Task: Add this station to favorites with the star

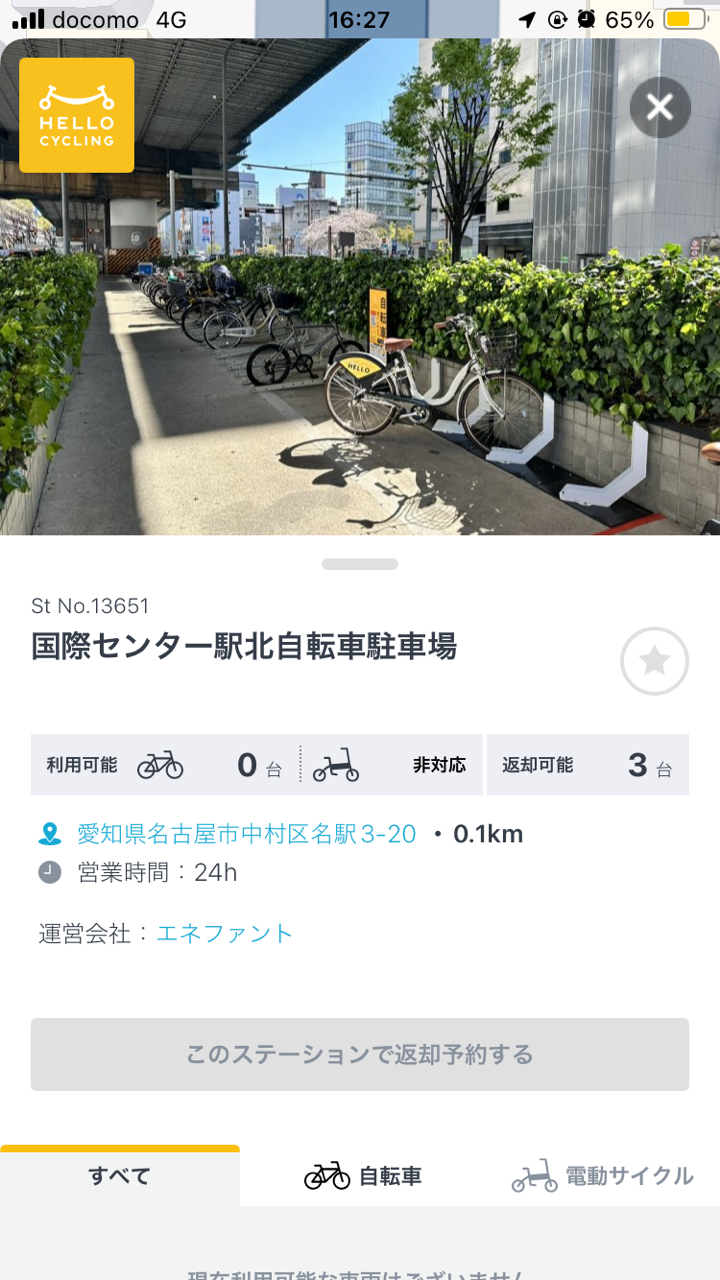Action: coord(655,661)
